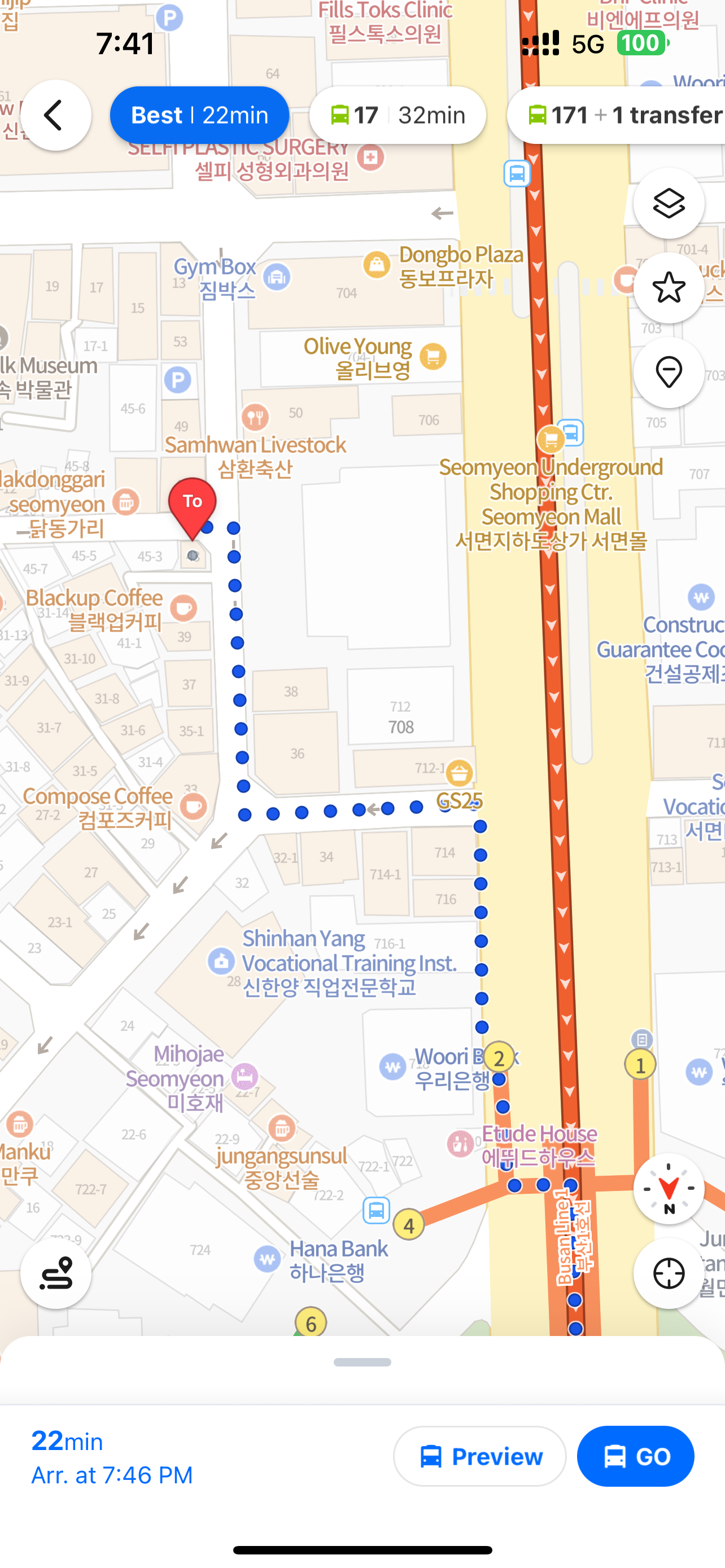Viewport: 725px width, 1568px height.
Task: Select the GS25 store marker
Action: pos(459,774)
